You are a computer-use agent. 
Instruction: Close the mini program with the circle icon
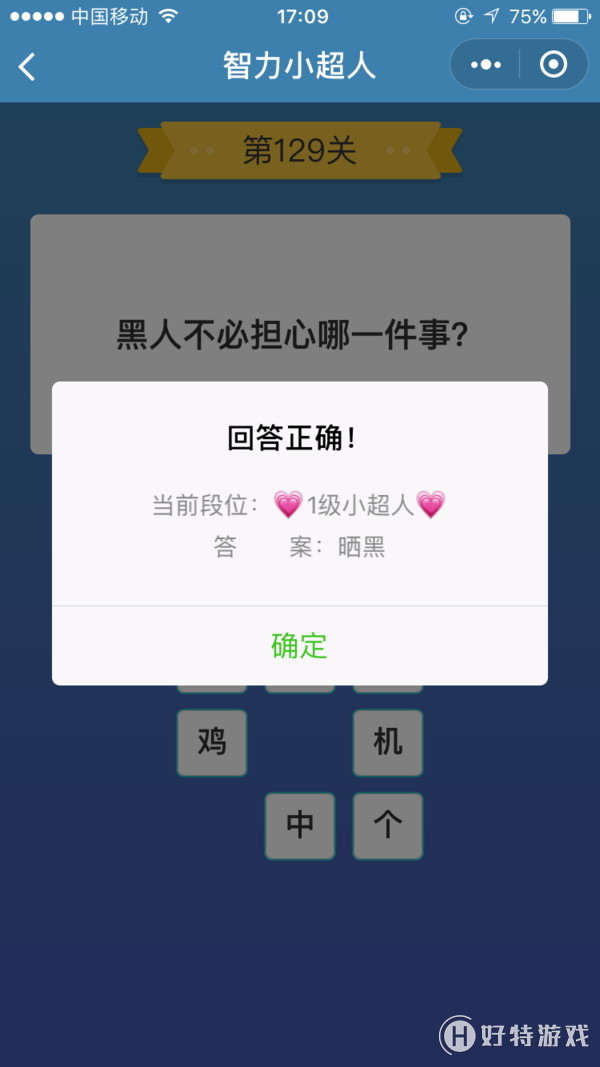point(553,65)
